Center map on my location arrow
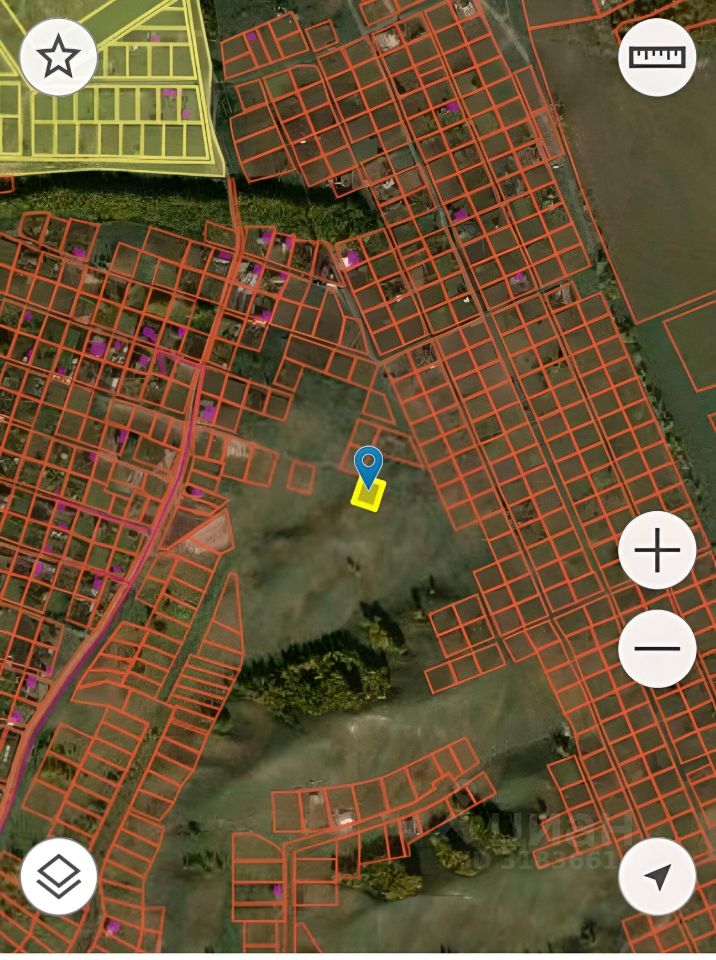Screen dimensions: 716x960 click(x=657, y=877)
